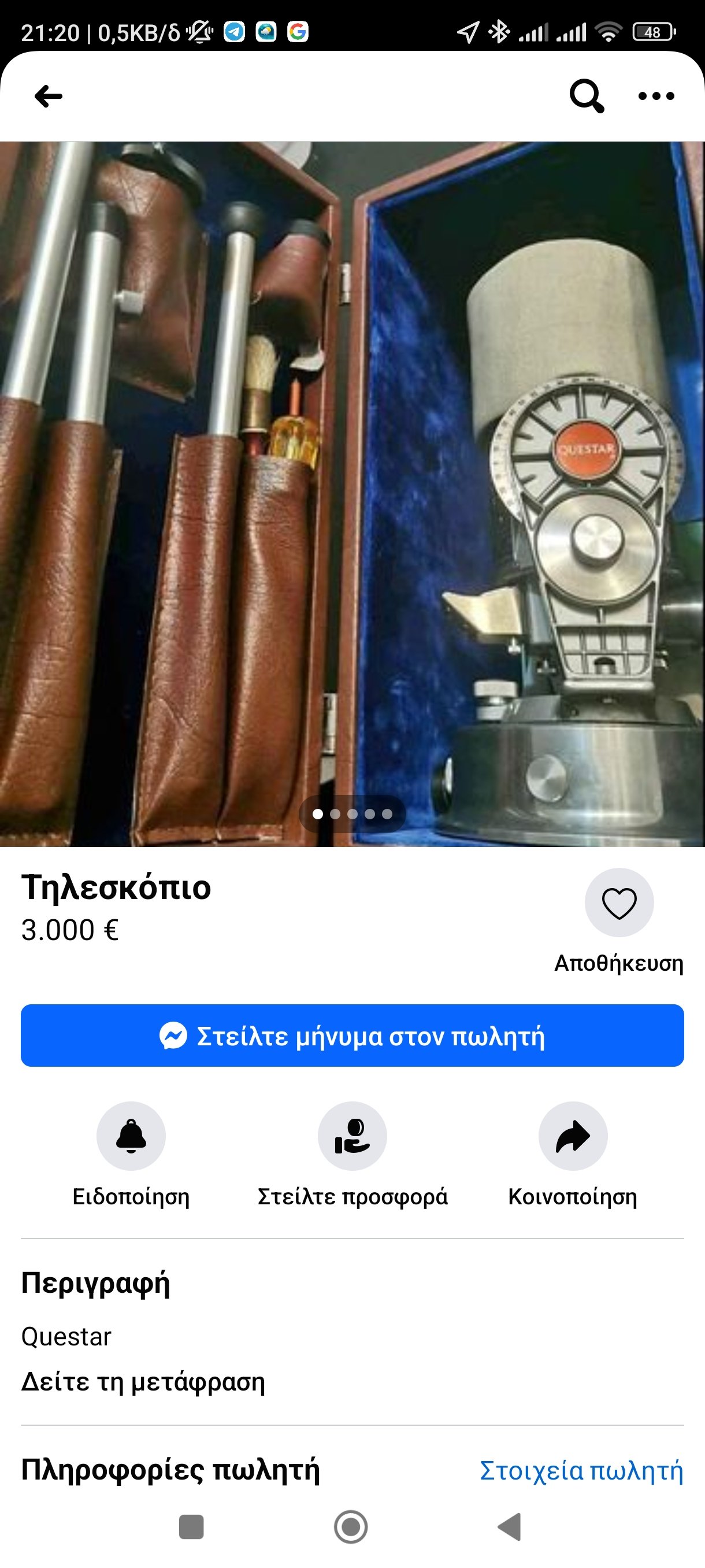This screenshot has height=1568, width=705.
Task: Open search with the magnifier icon
Action: click(587, 95)
